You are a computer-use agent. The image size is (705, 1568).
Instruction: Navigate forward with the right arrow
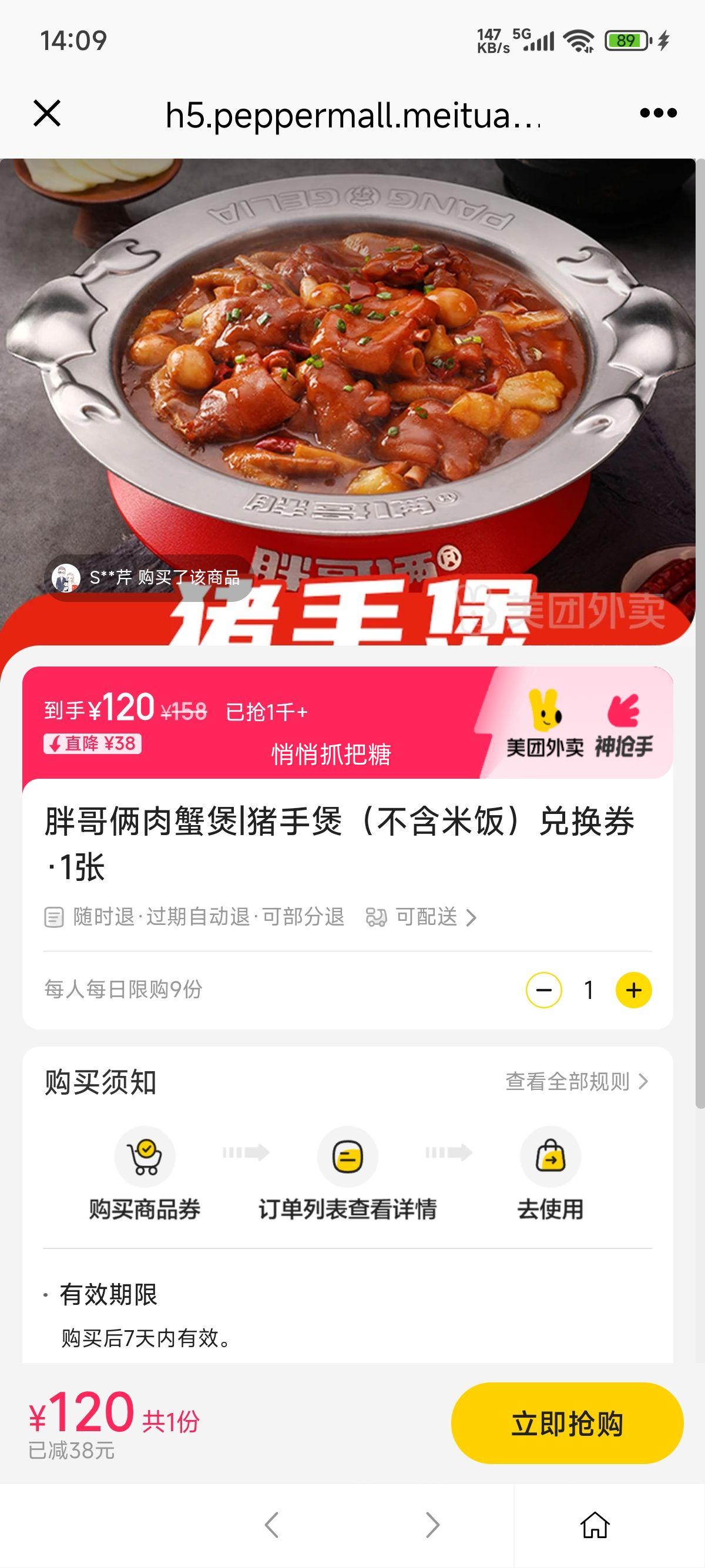pos(432,1525)
